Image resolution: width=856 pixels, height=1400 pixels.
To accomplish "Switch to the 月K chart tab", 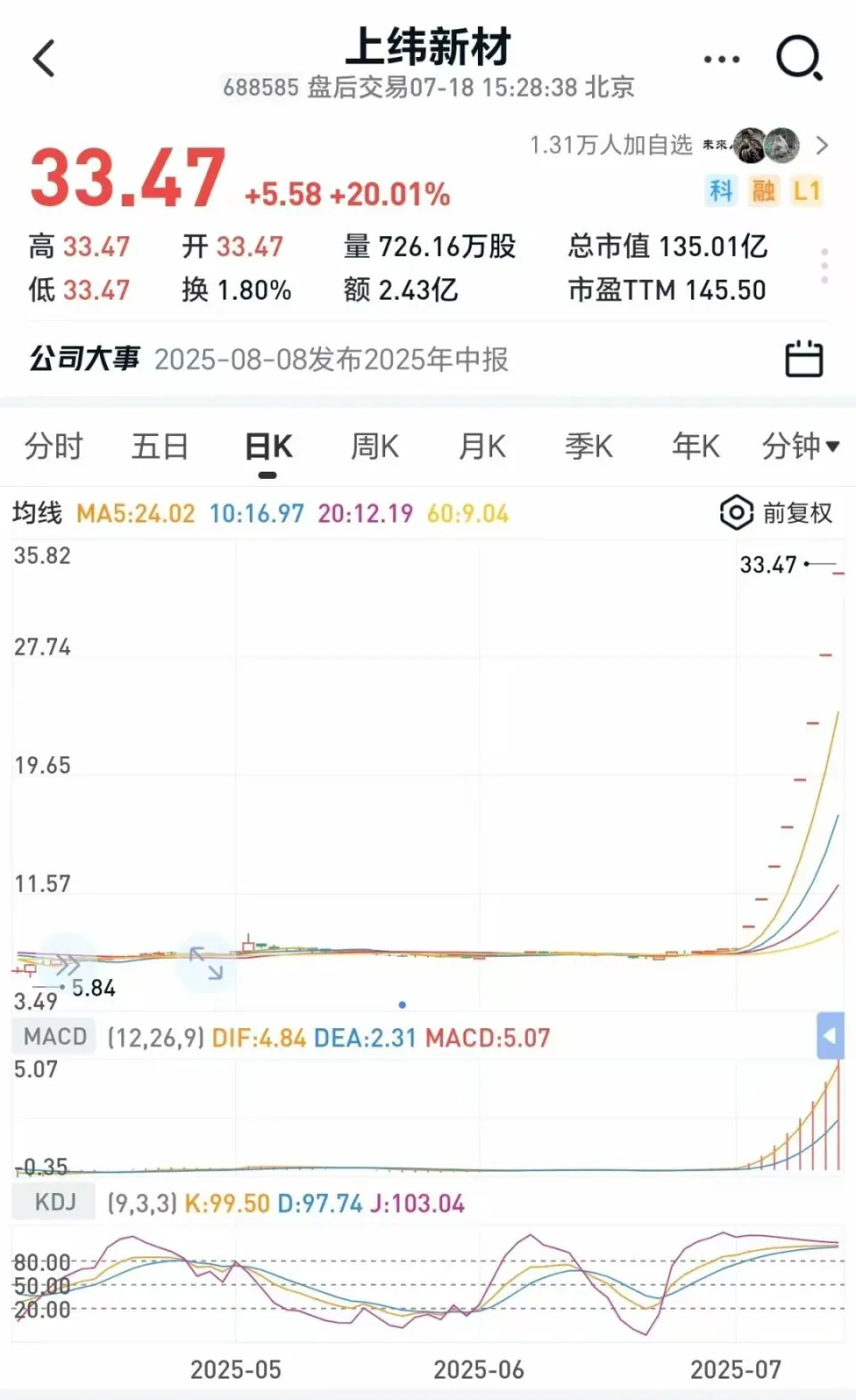I will pyautogui.click(x=482, y=446).
